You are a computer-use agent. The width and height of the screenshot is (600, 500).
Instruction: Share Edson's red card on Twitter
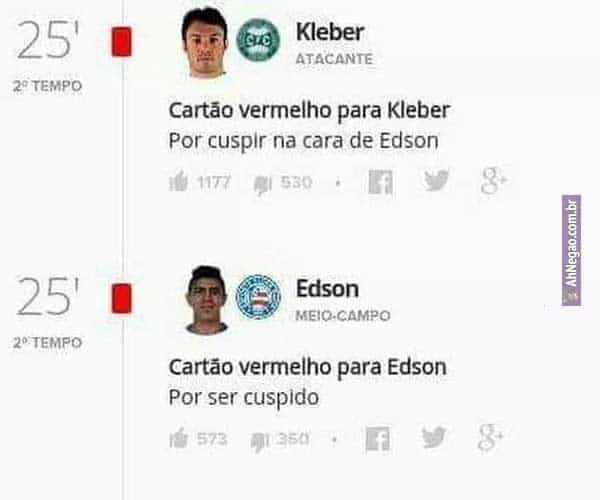pyautogui.click(x=434, y=437)
